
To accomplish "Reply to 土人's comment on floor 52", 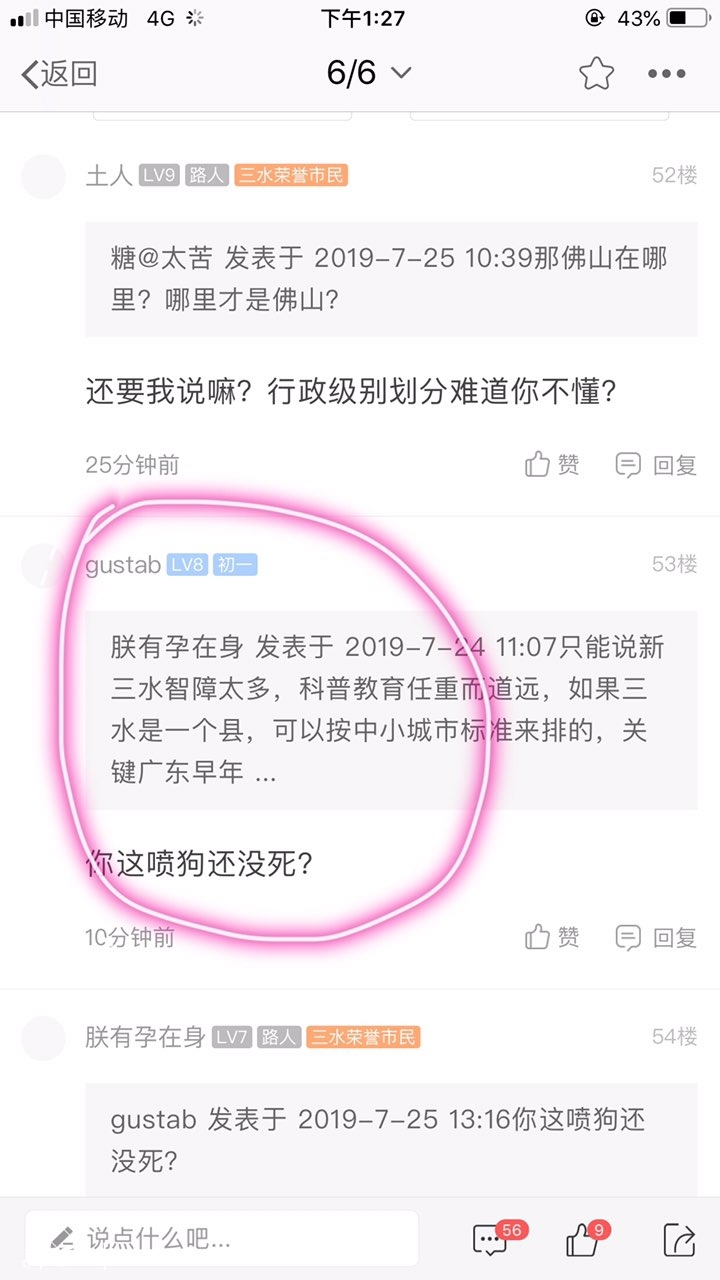I will [x=657, y=464].
